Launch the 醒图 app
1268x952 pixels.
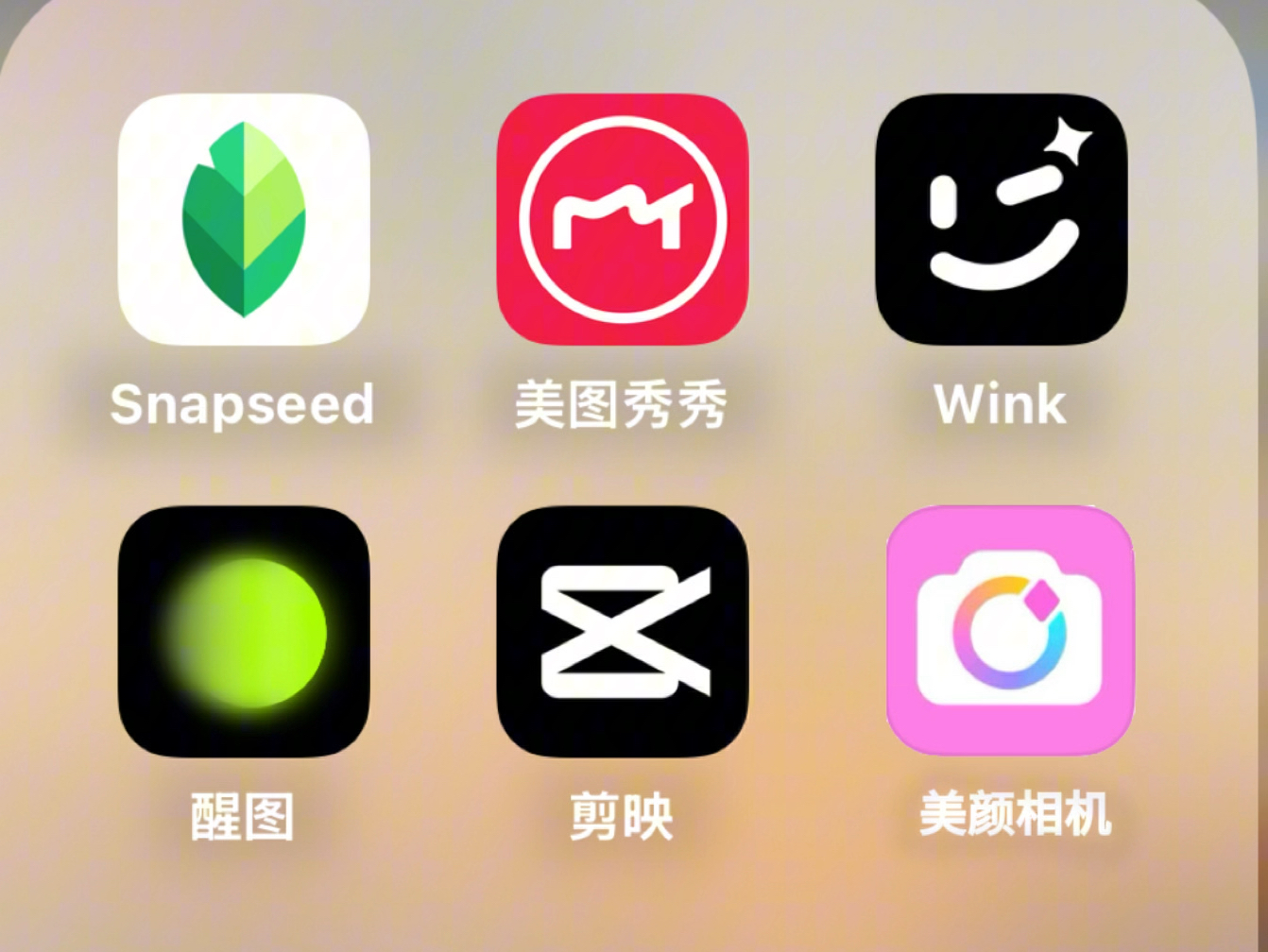click(x=244, y=631)
